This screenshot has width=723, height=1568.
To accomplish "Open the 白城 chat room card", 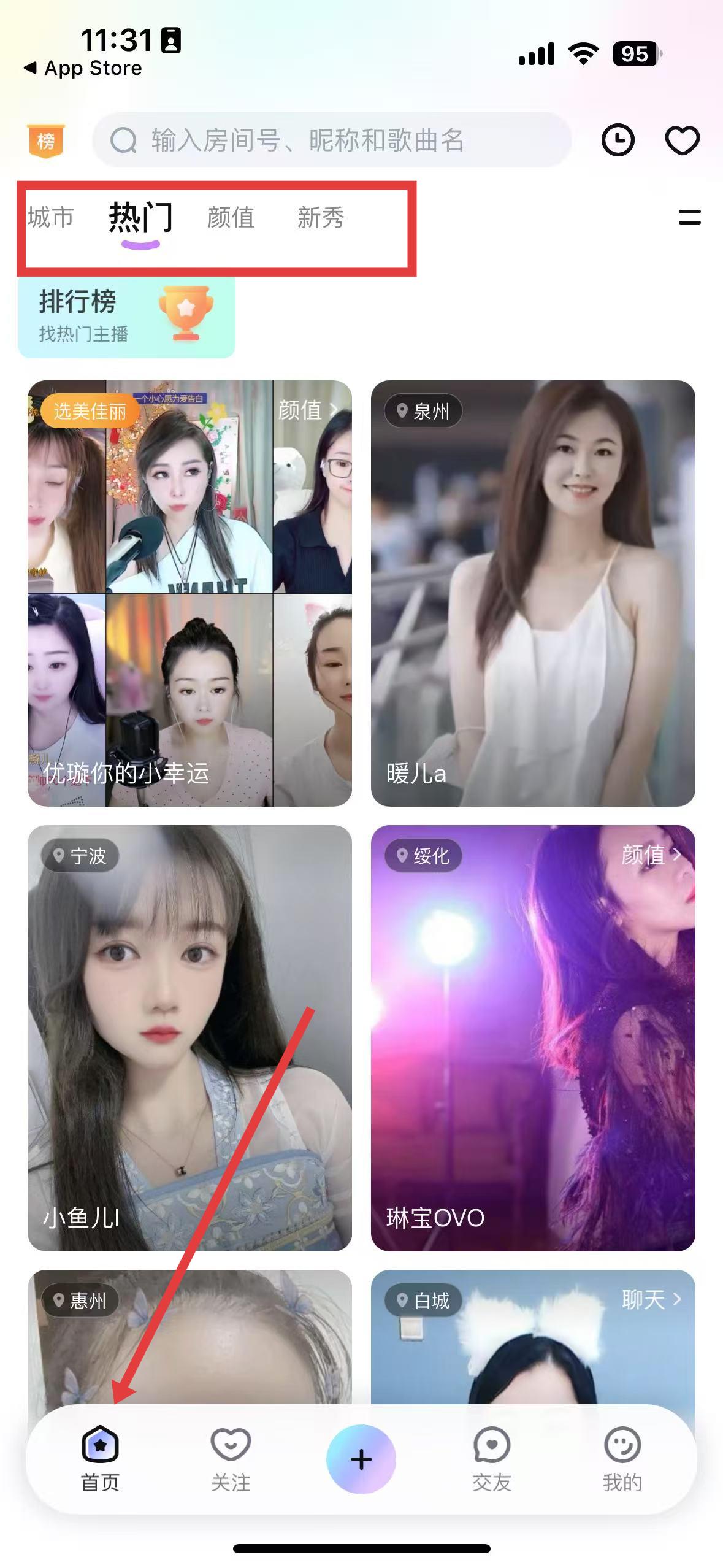I will tap(533, 1337).
